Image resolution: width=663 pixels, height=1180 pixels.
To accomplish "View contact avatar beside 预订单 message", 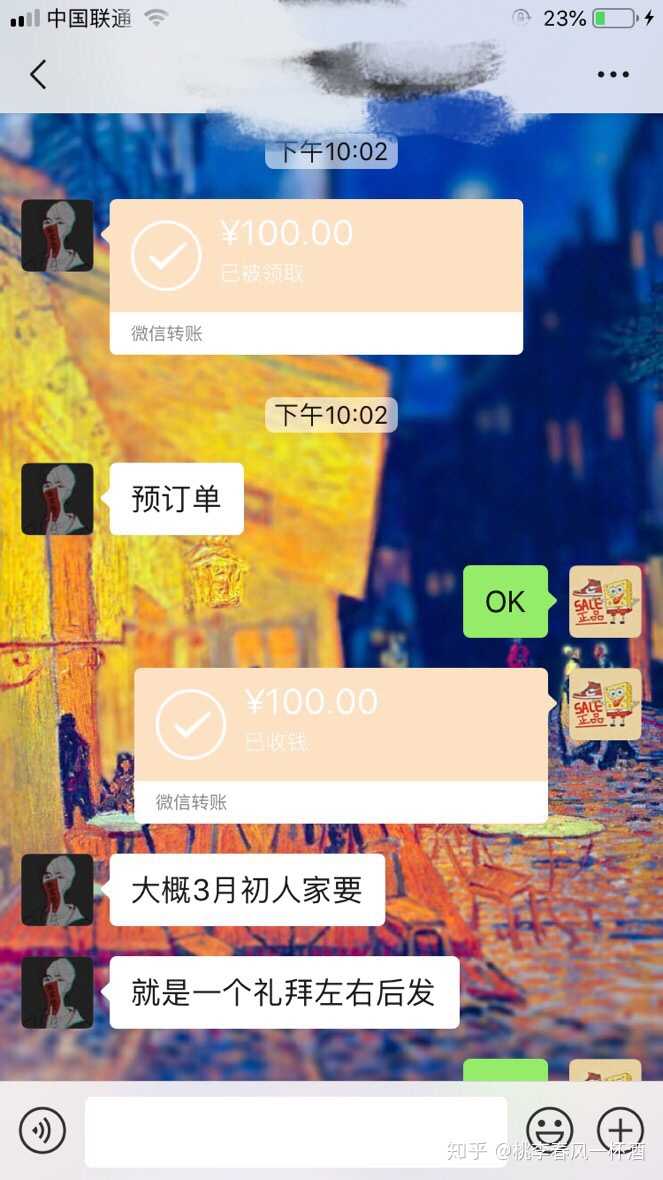I will pyautogui.click(x=57, y=498).
